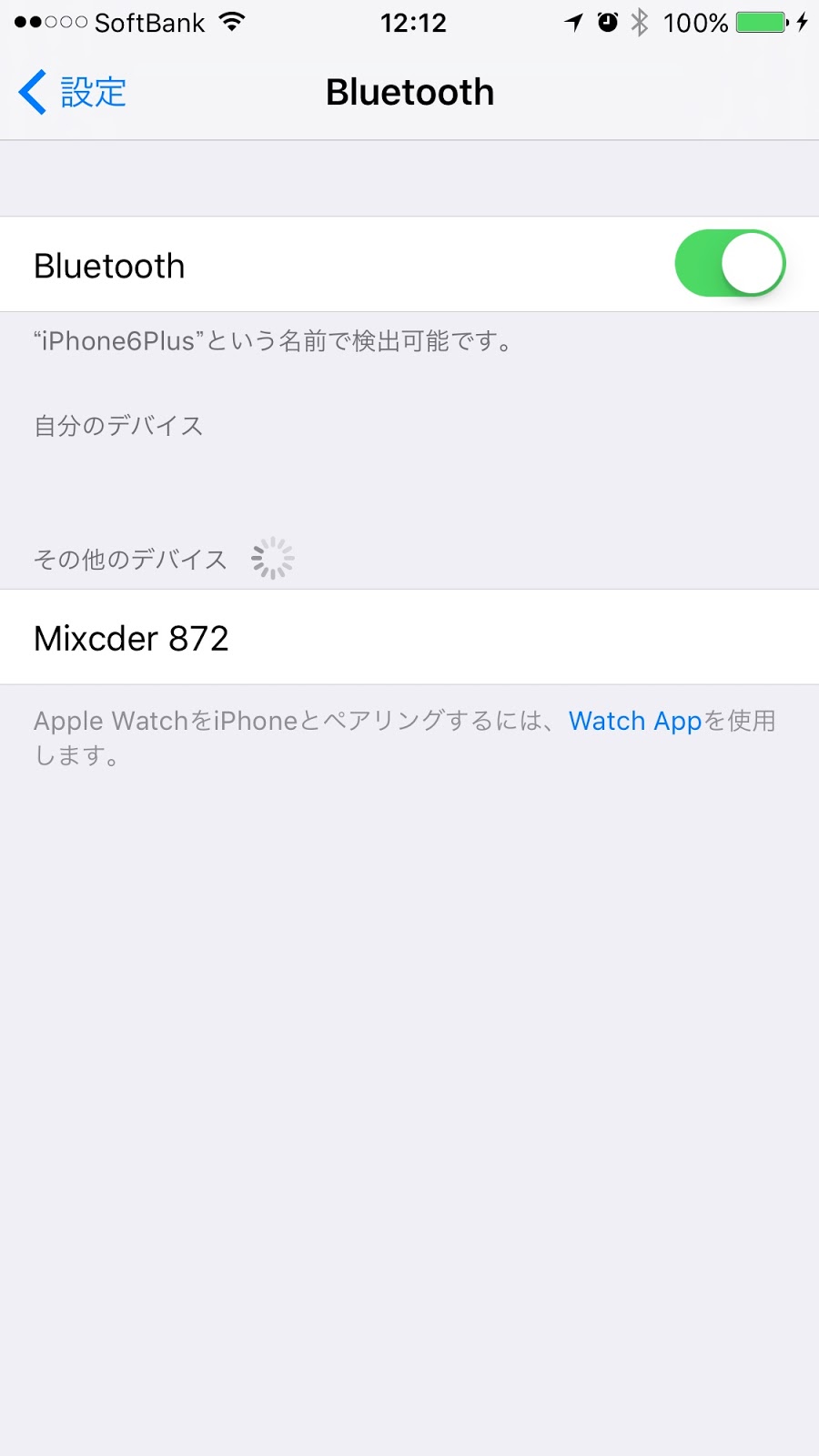Pair with Mixcder 872 device
Image resolution: width=819 pixels, height=1456 pixels.
[x=409, y=637]
